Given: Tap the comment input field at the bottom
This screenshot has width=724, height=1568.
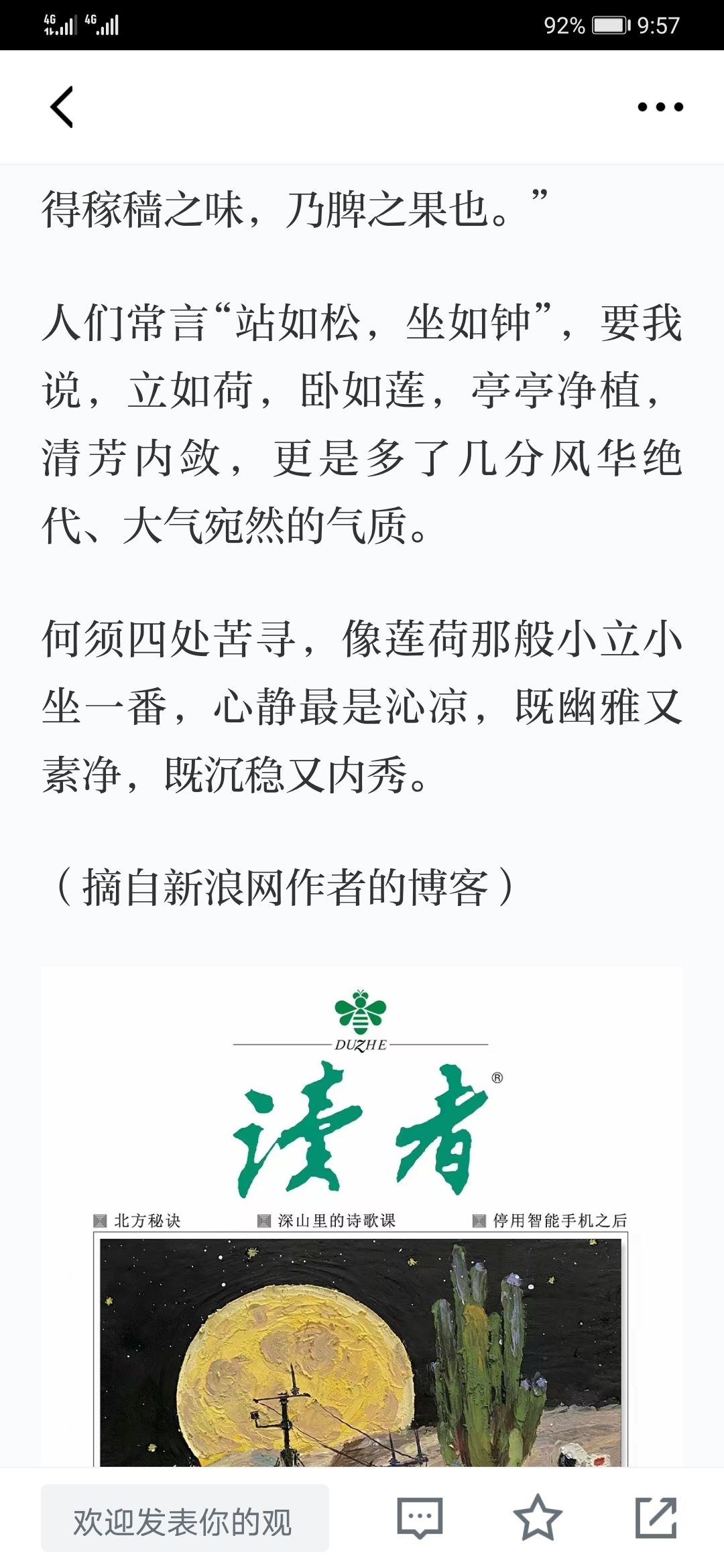Looking at the screenshot, I should 185,1518.
